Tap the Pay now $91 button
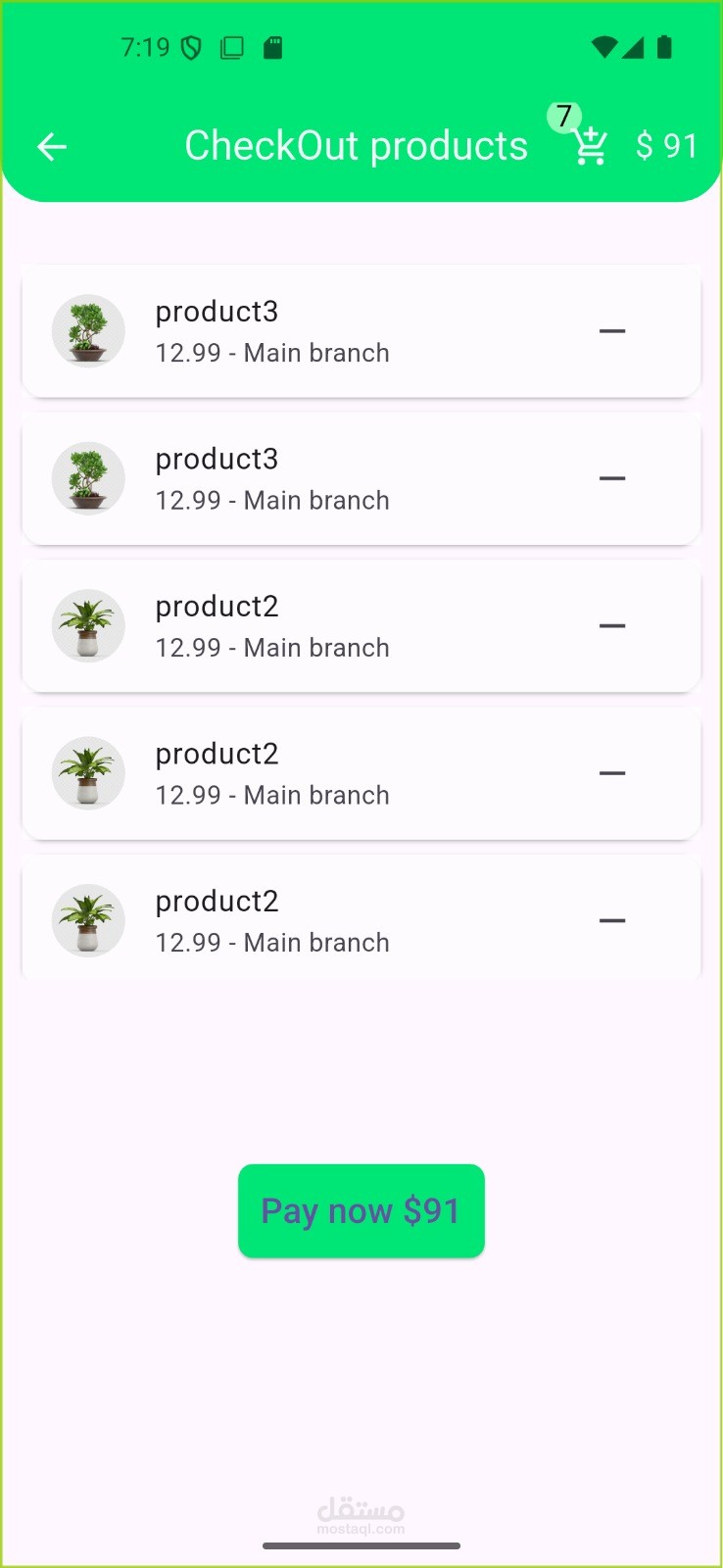 (361, 1210)
